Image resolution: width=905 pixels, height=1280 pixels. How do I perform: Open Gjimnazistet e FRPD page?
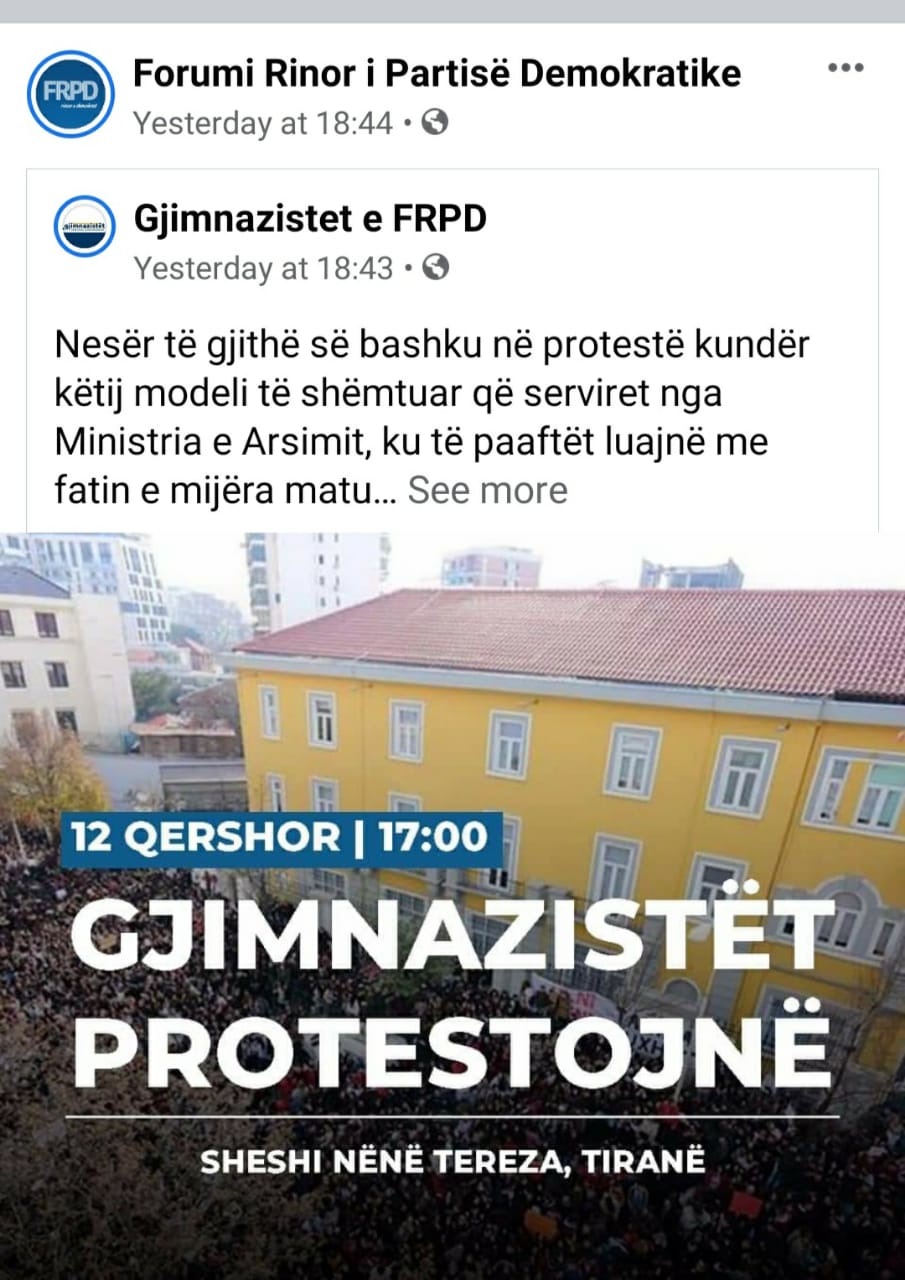(310, 218)
